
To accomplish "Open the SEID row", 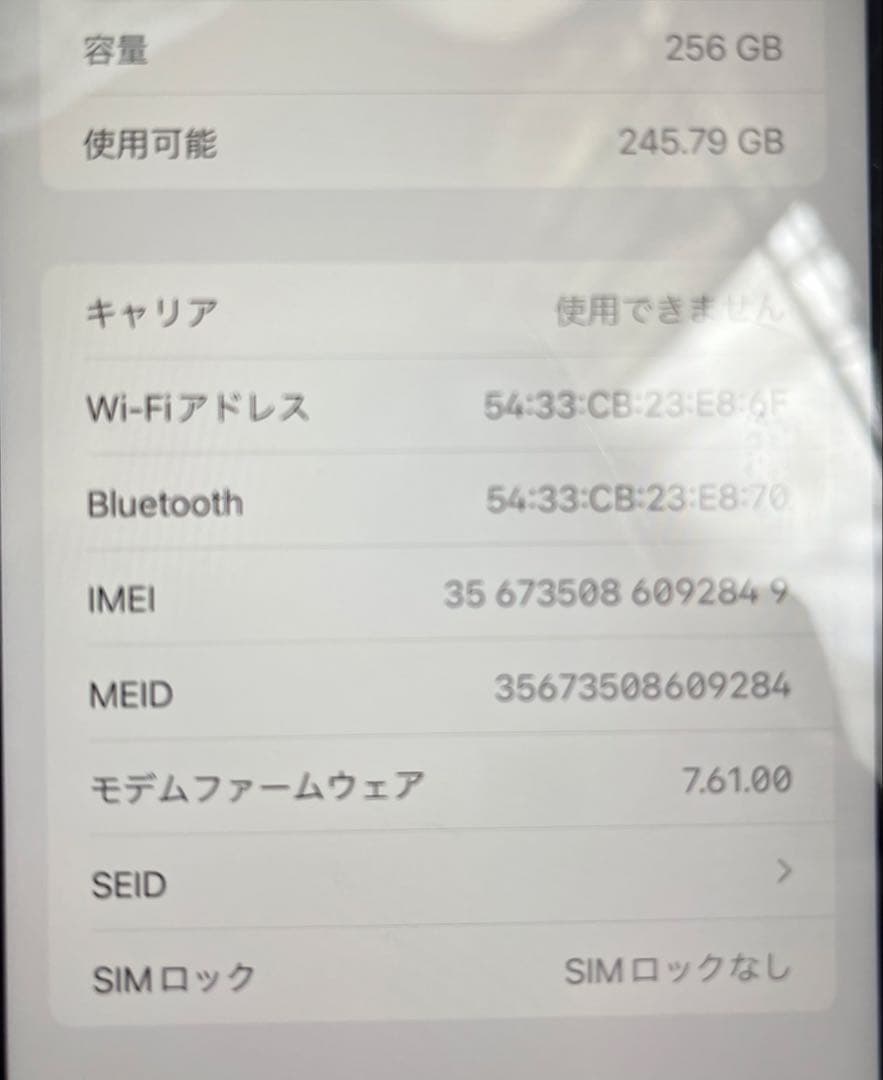I will (x=127, y=884).
